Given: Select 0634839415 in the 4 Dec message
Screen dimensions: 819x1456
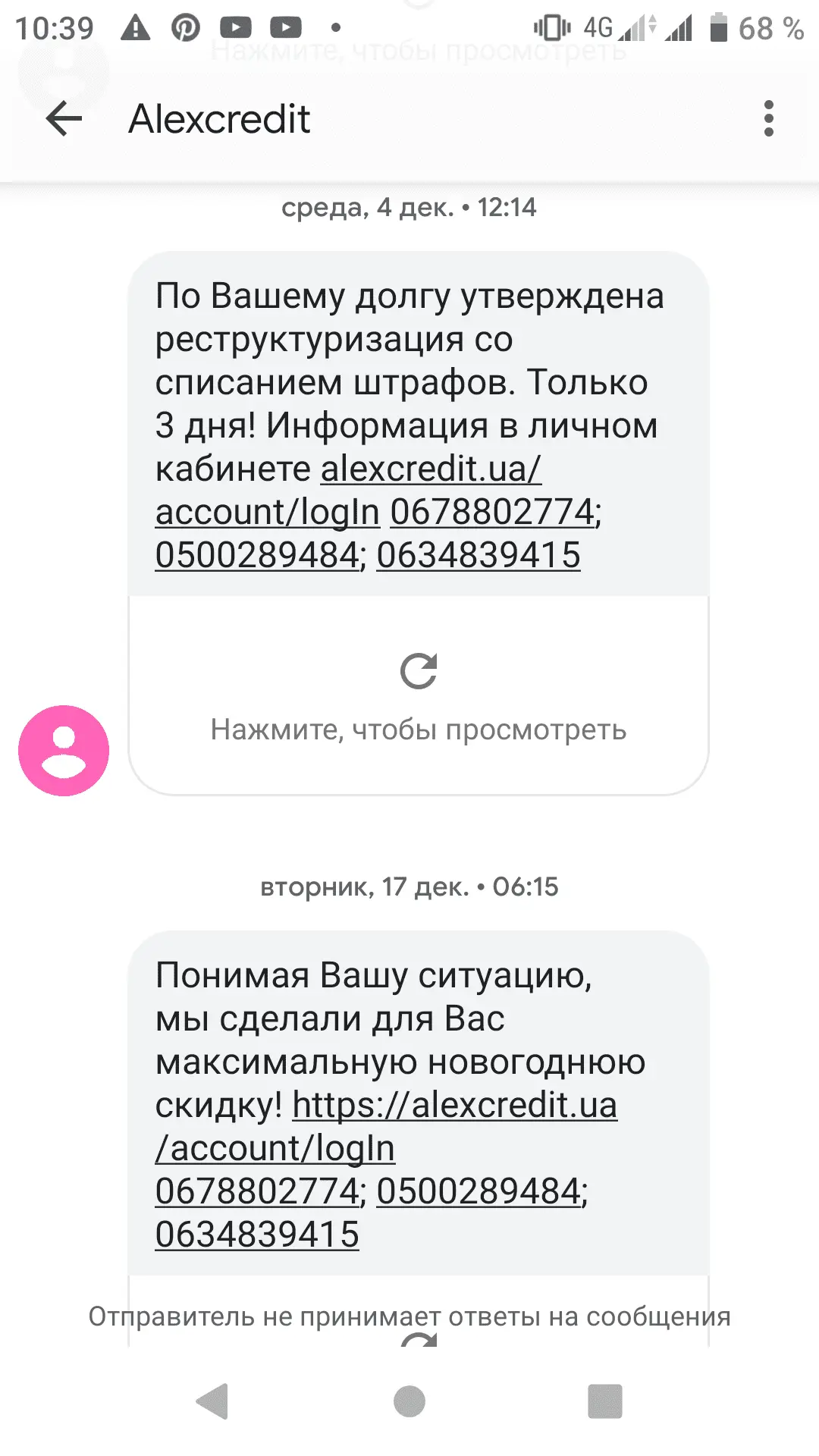Looking at the screenshot, I should pos(478,556).
